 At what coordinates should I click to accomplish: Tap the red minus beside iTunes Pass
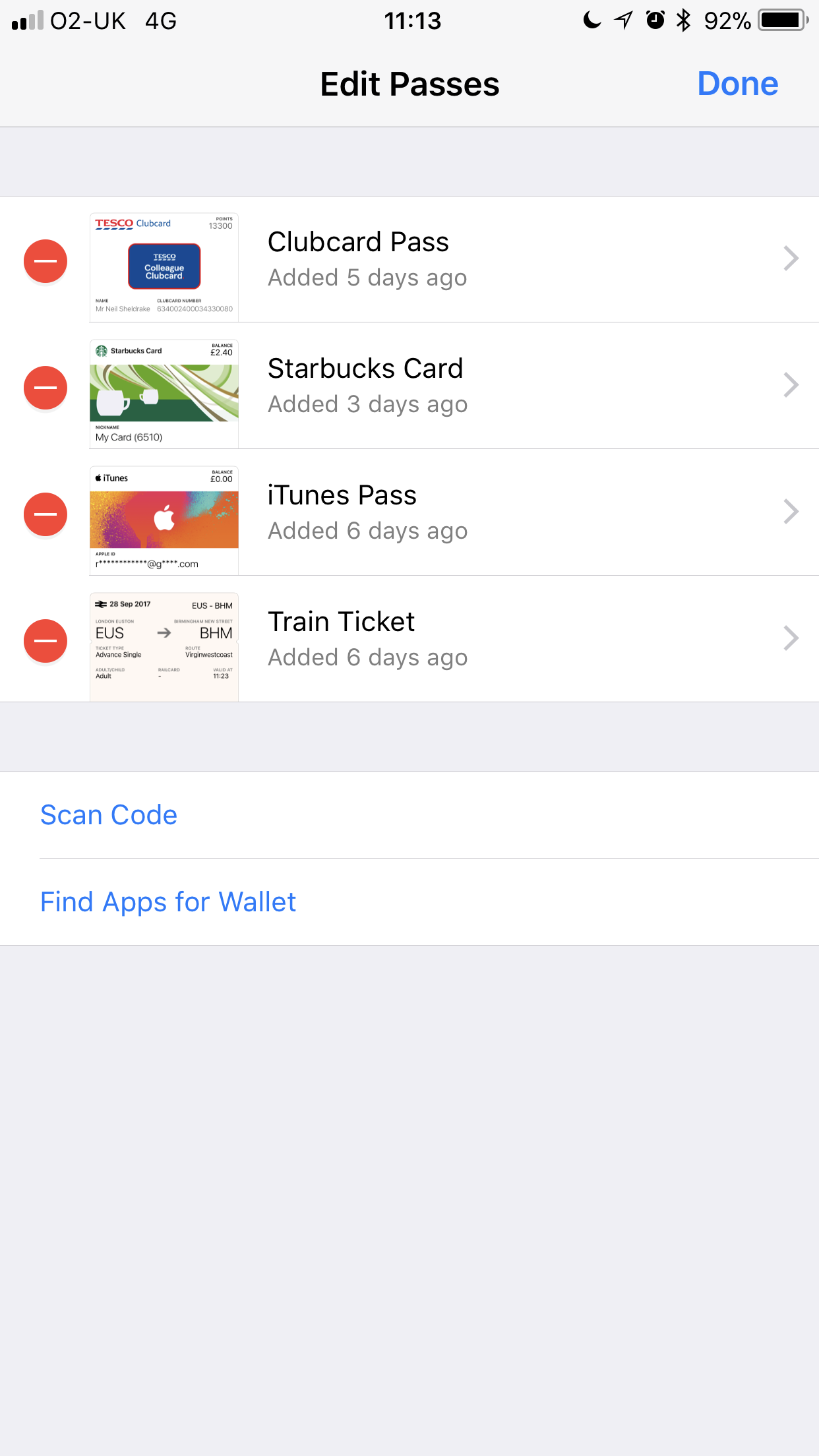(x=45, y=514)
